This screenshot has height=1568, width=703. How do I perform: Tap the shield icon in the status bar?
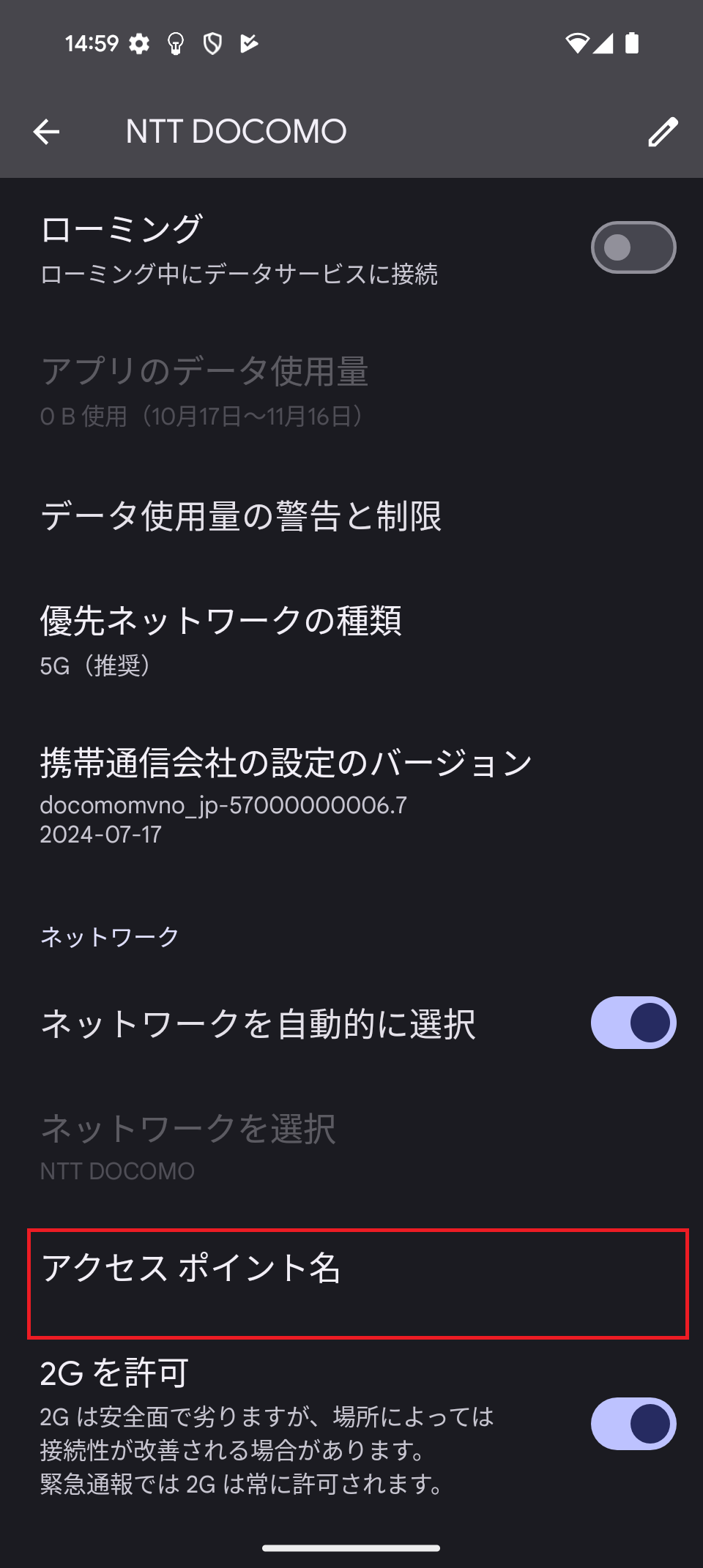212,43
